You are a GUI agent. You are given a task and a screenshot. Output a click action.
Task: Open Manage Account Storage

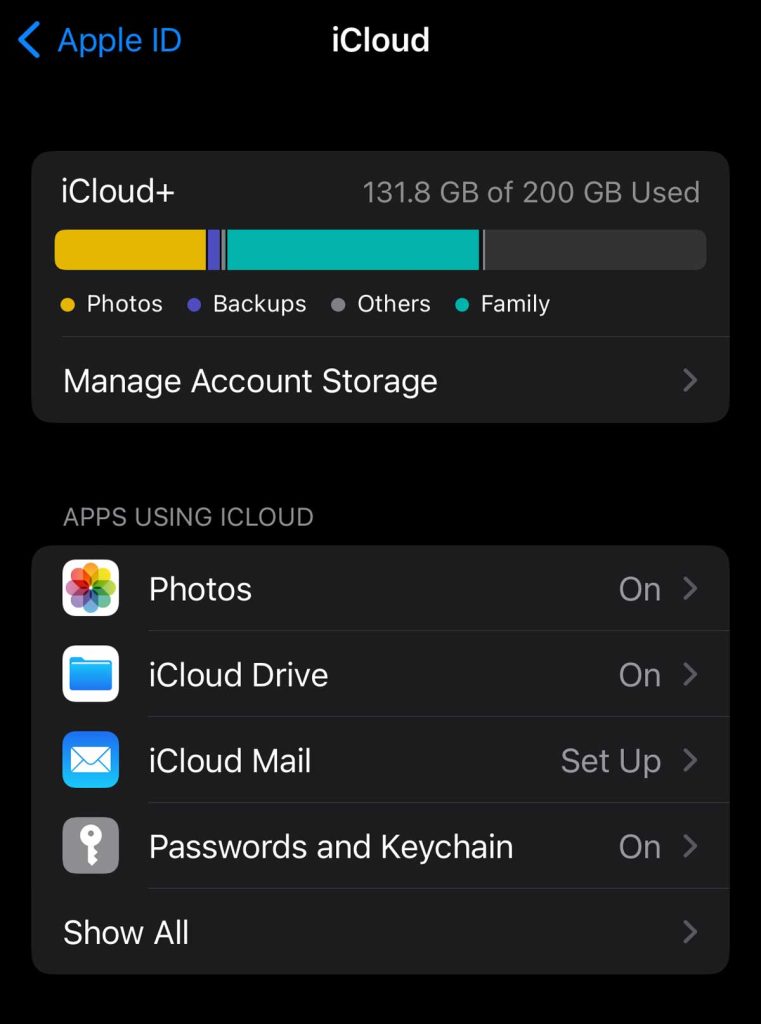(380, 381)
